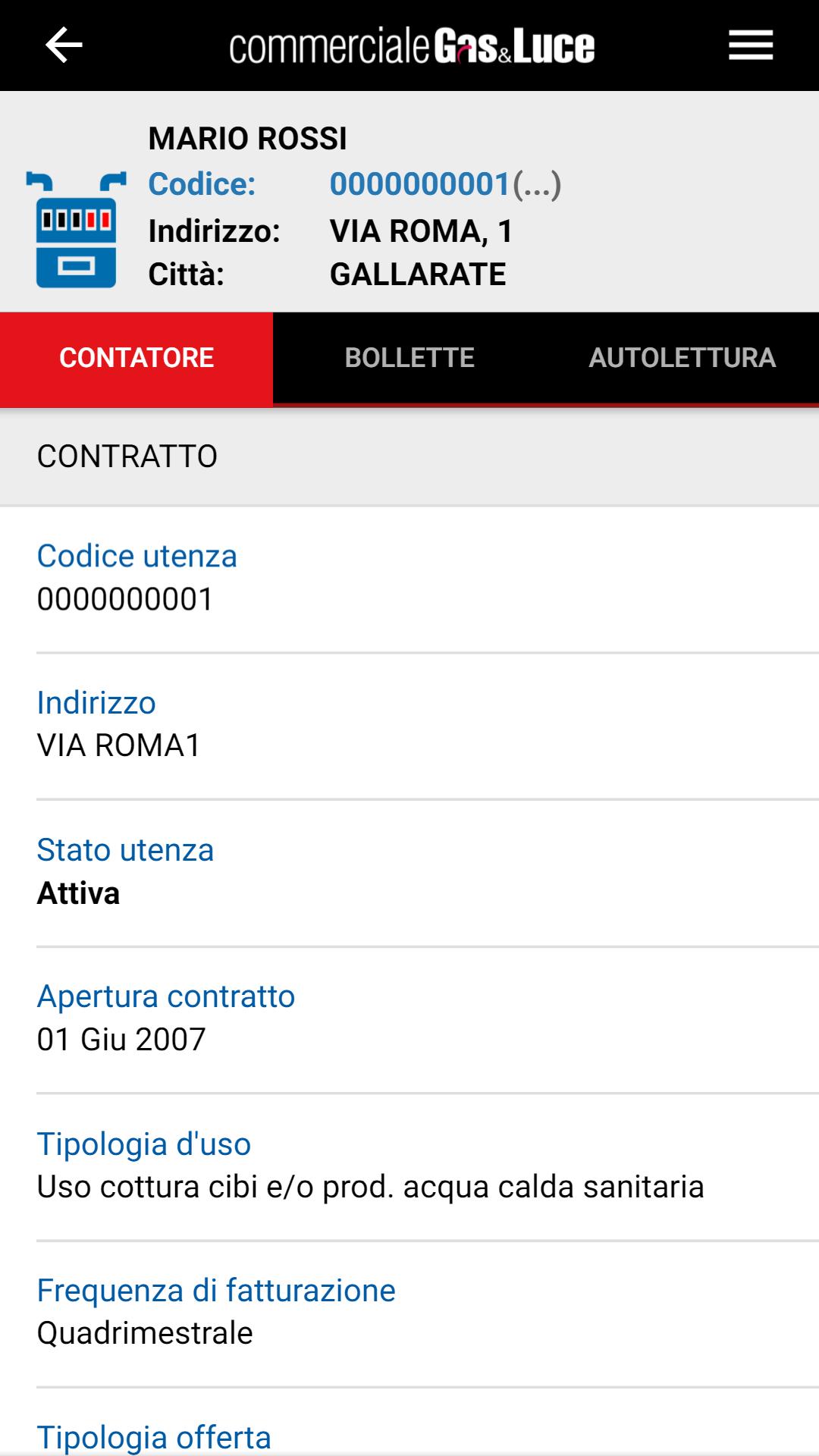This screenshot has width=819, height=1456.
Task: Open the hamburger menu
Action: pos(750,45)
